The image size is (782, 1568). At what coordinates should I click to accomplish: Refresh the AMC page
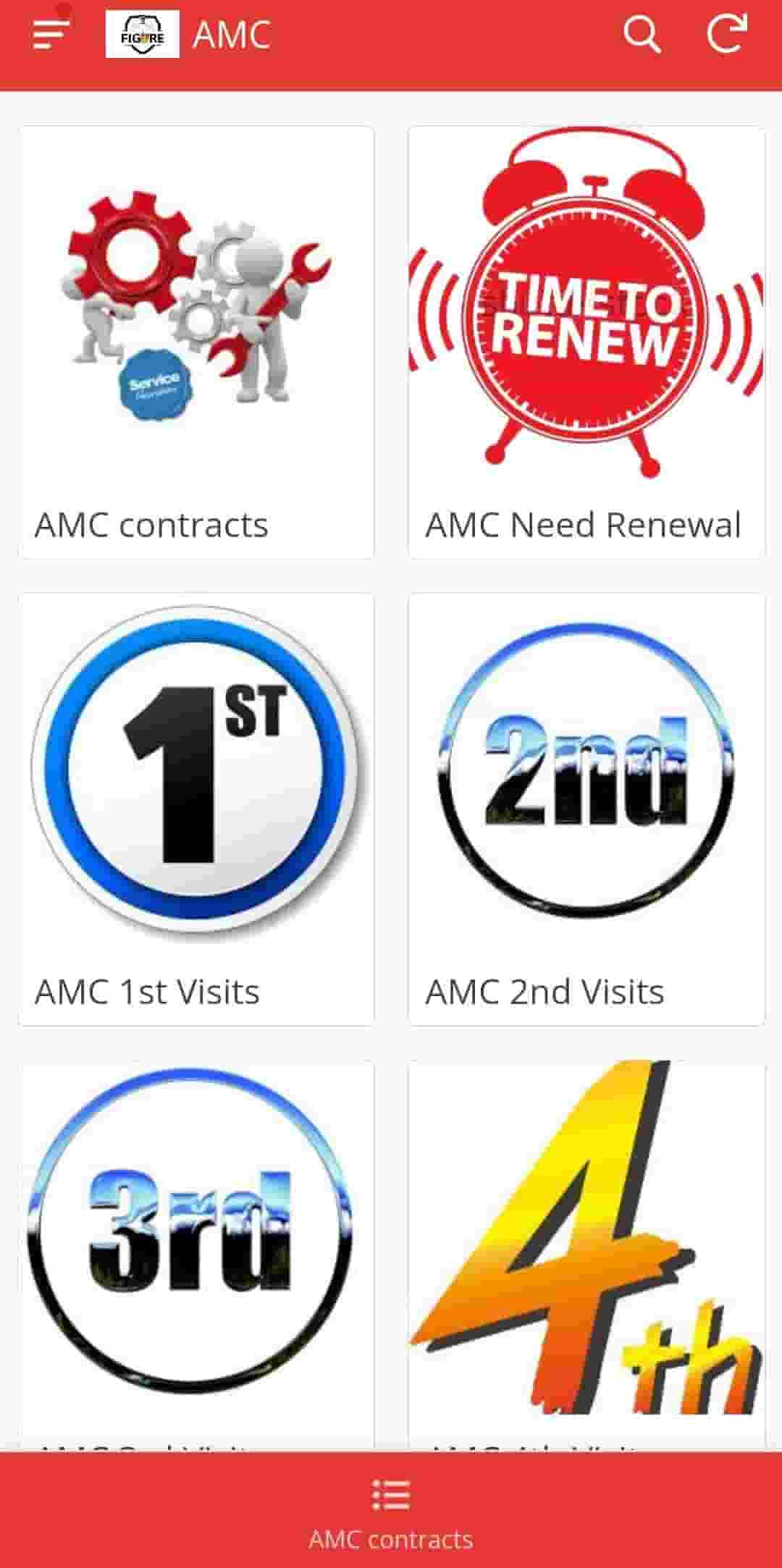[x=726, y=34]
